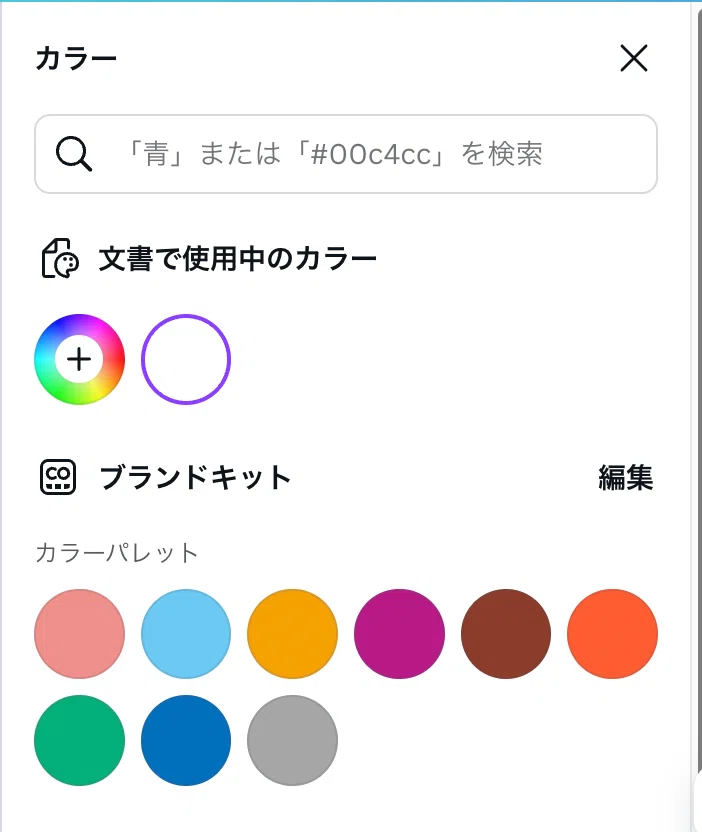Pick the bright red-orange palette color

click(x=612, y=634)
